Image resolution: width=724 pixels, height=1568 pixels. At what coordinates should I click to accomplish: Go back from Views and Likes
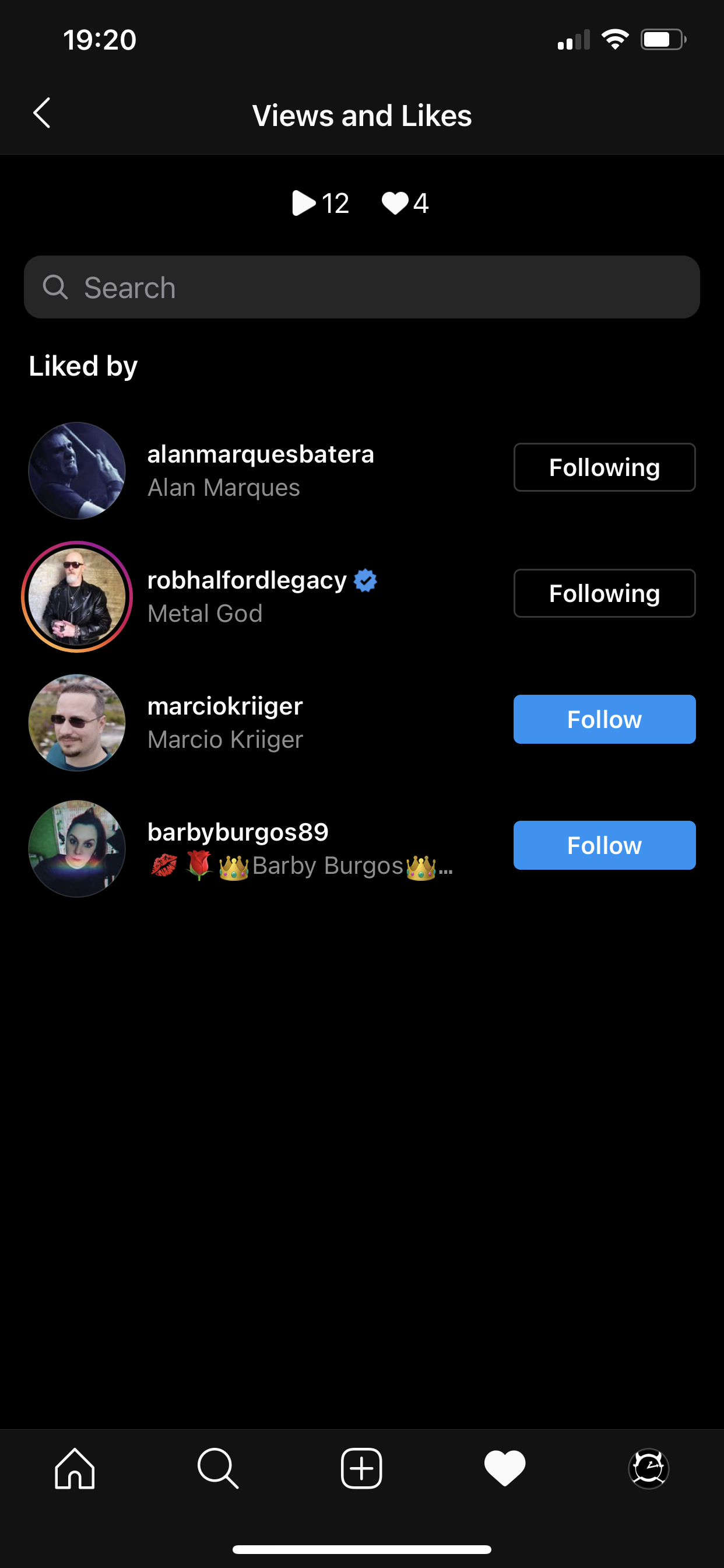click(x=41, y=113)
